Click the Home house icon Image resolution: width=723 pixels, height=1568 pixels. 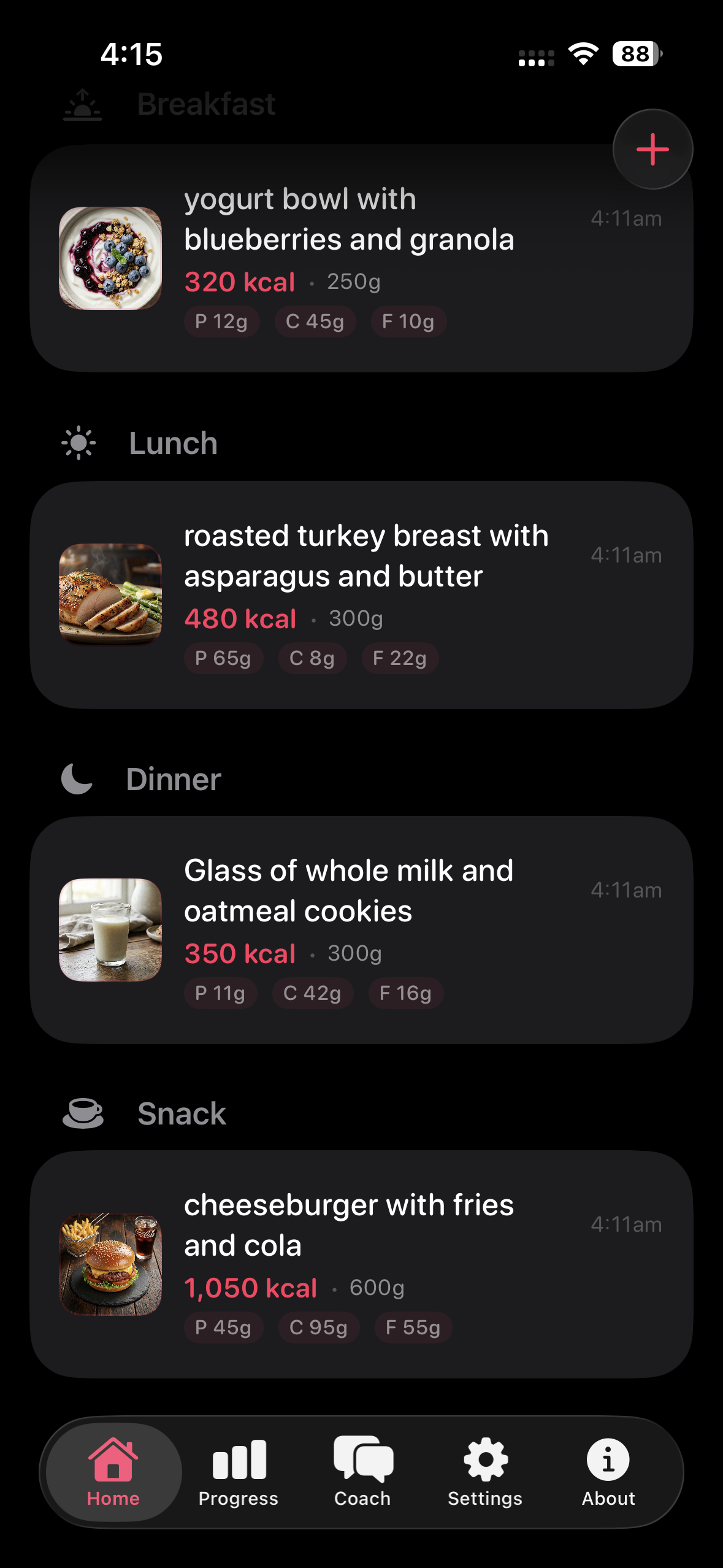[114, 1460]
